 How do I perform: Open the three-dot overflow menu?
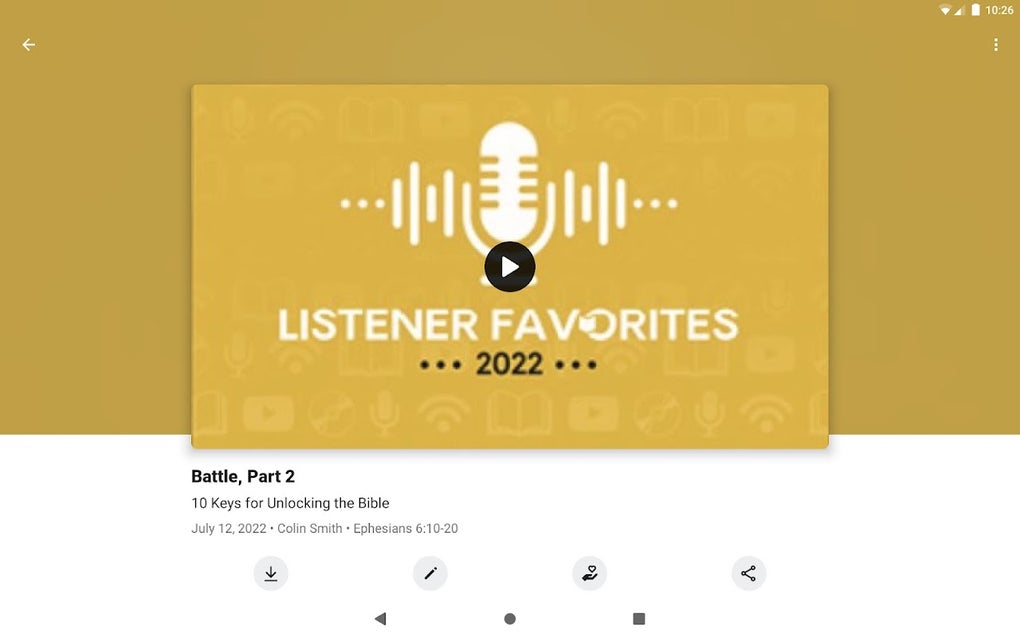(x=995, y=45)
